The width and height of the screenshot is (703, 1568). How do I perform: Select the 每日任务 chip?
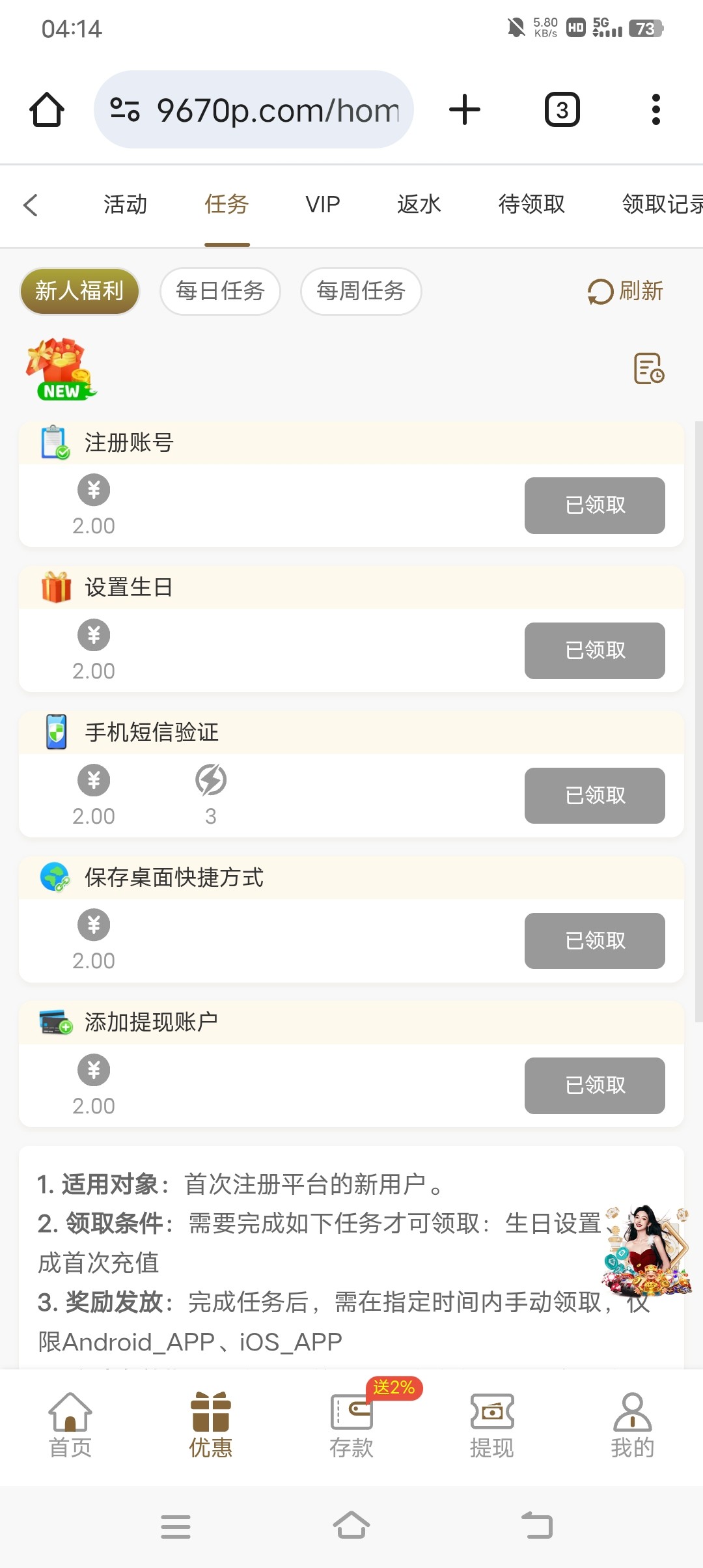pos(220,291)
